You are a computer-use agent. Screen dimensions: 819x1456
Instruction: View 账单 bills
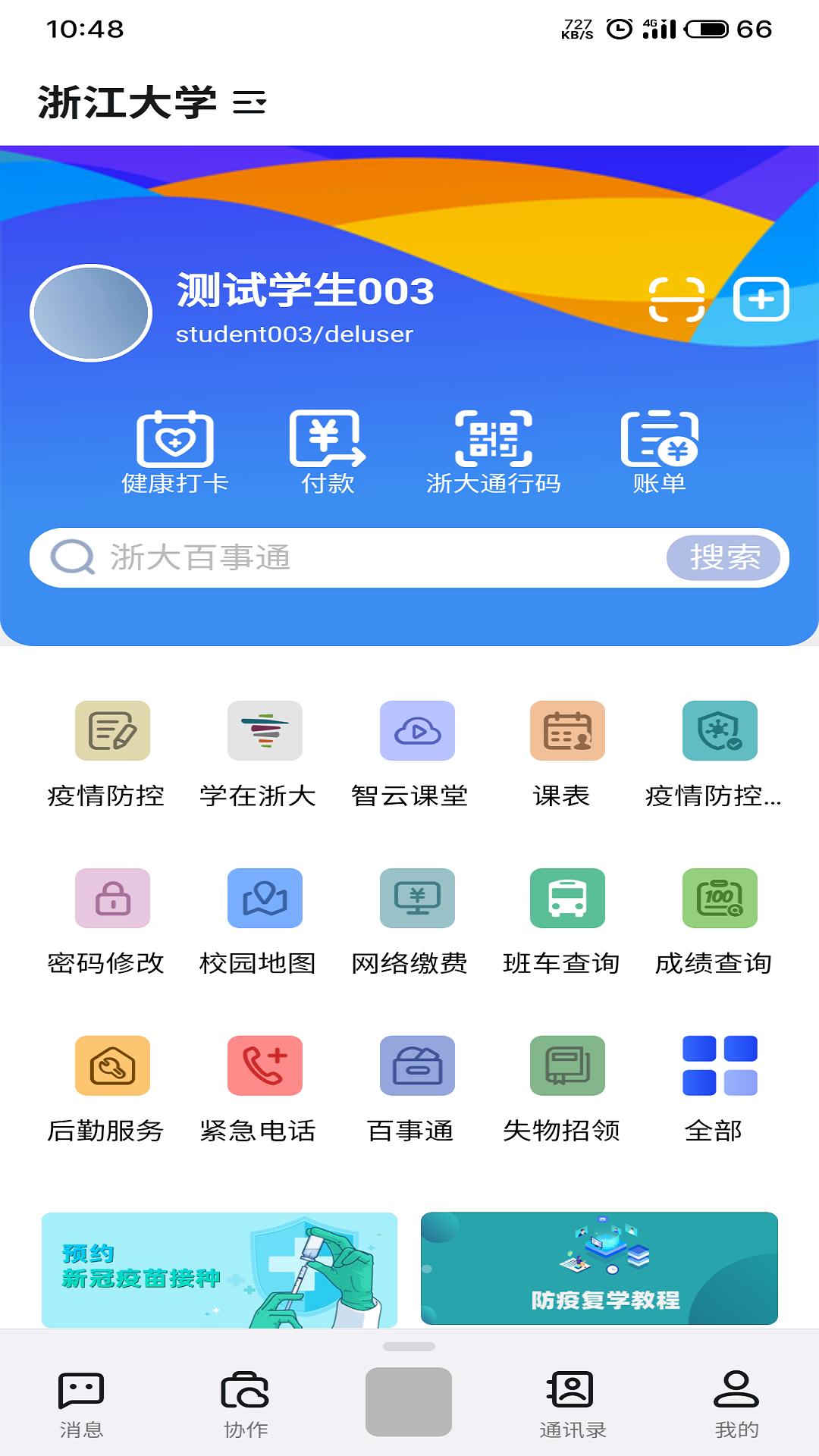click(x=660, y=452)
